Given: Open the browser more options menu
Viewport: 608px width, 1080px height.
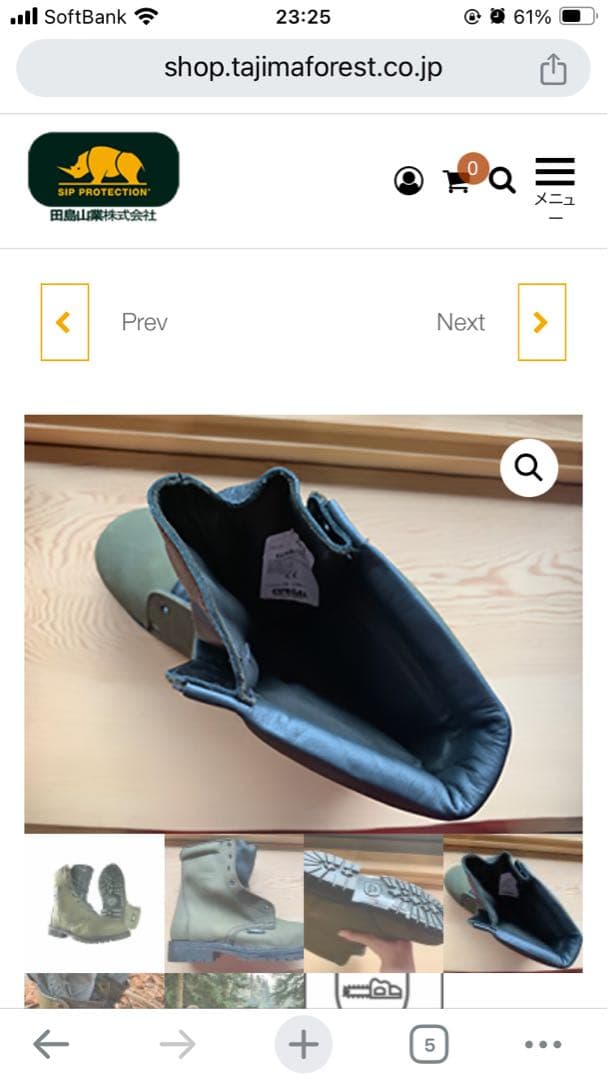Looking at the screenshot, I should coord(543,1045).
